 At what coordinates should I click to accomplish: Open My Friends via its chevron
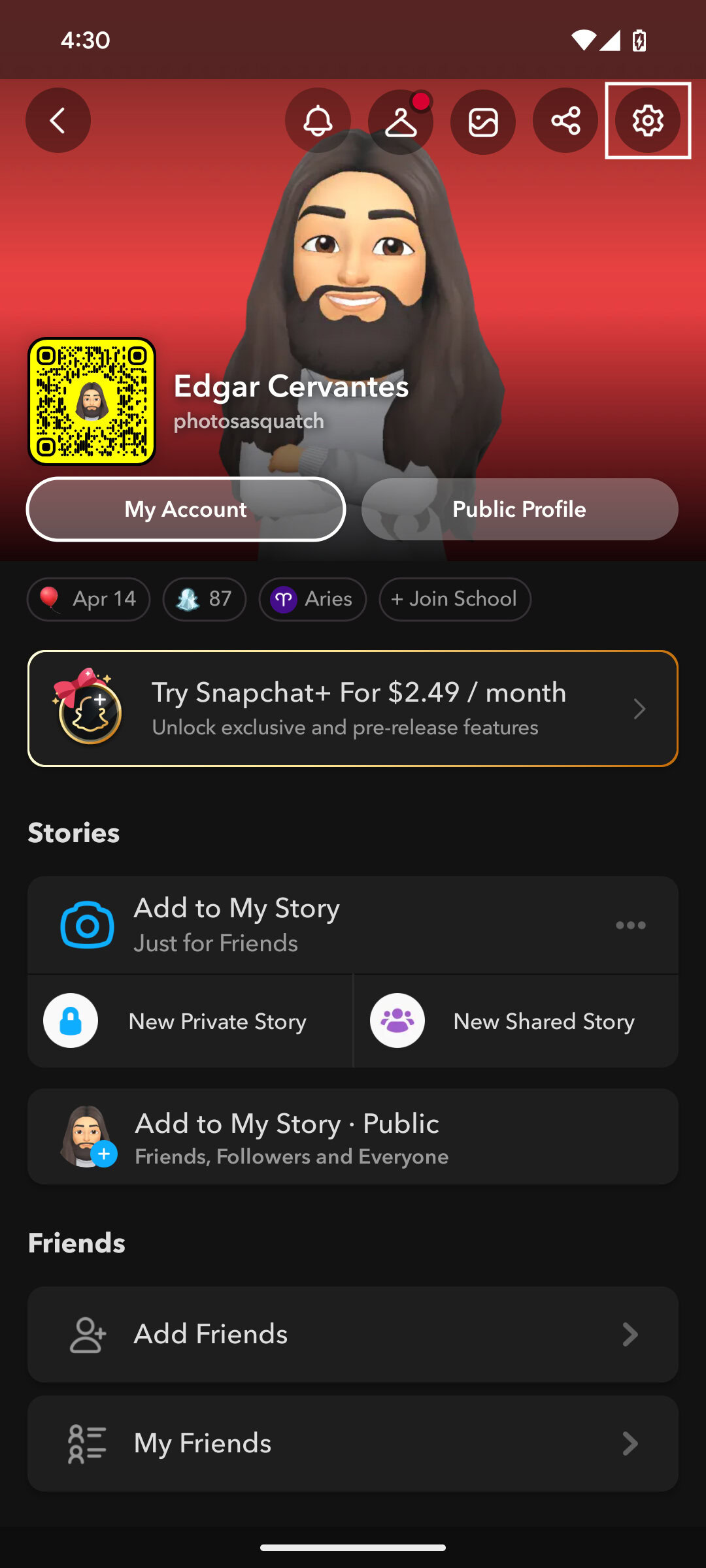630,1444
